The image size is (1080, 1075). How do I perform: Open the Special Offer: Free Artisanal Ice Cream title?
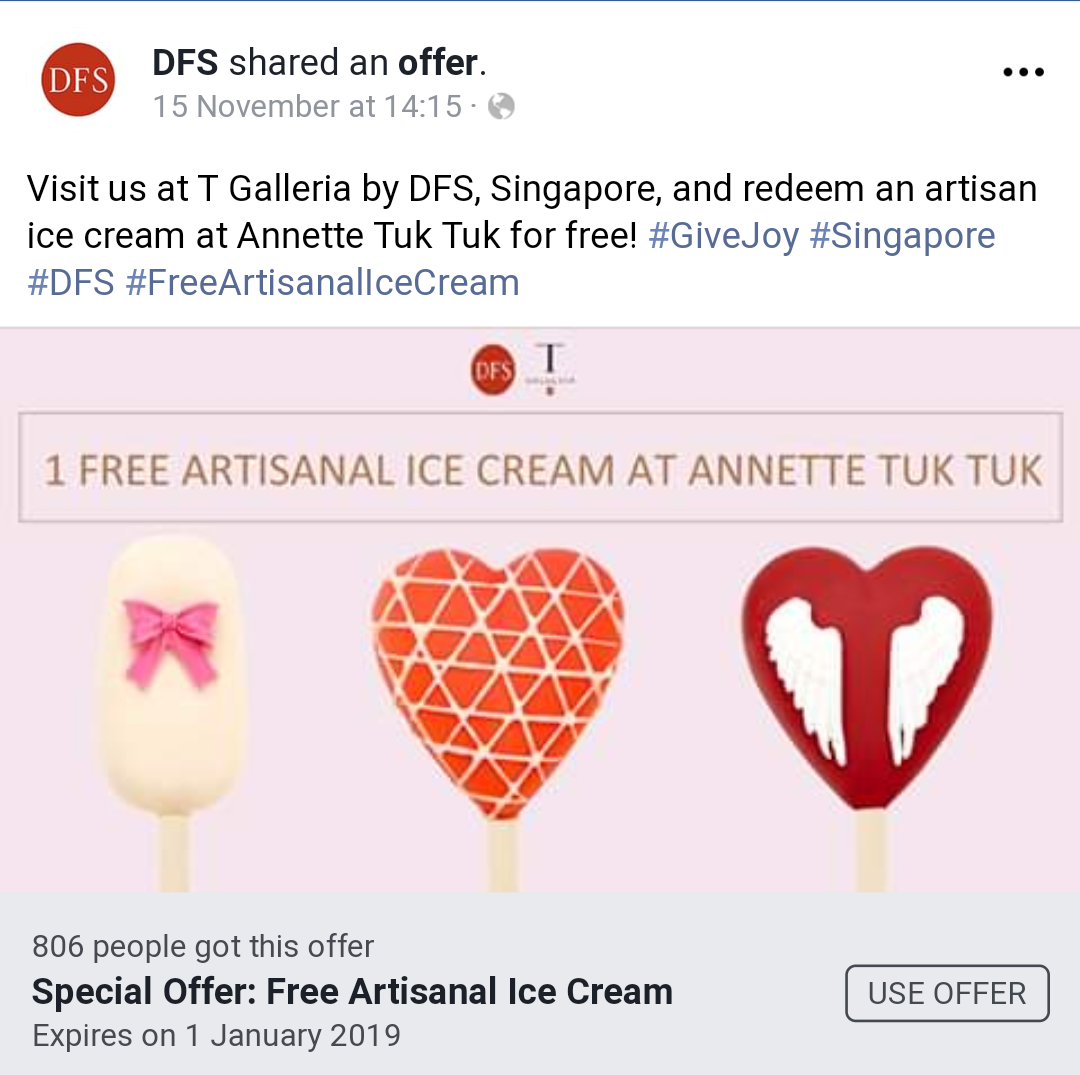pos(352,992)
